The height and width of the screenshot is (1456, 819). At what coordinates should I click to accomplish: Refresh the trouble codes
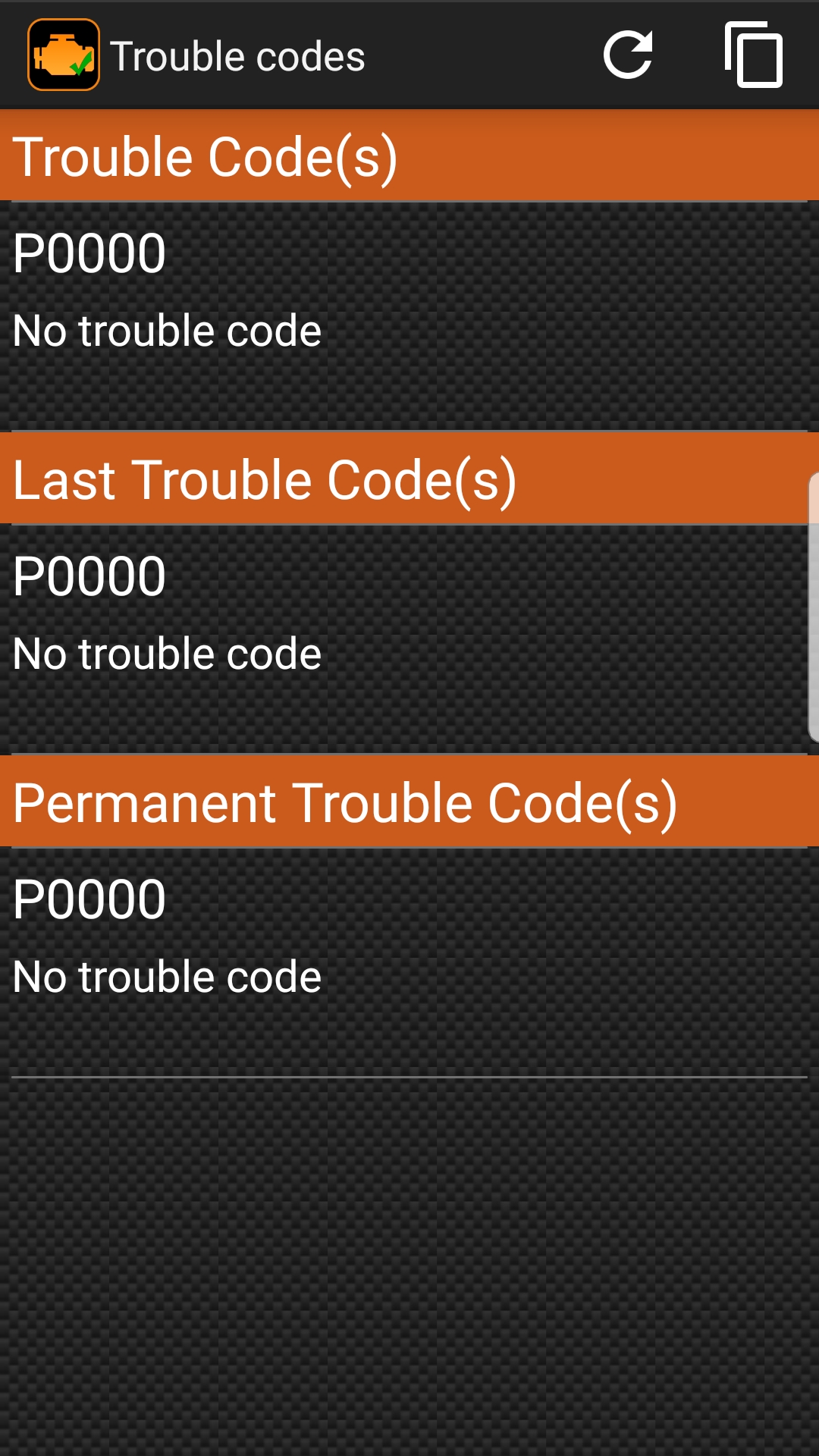pyautogui.click(x=628, y=55)
